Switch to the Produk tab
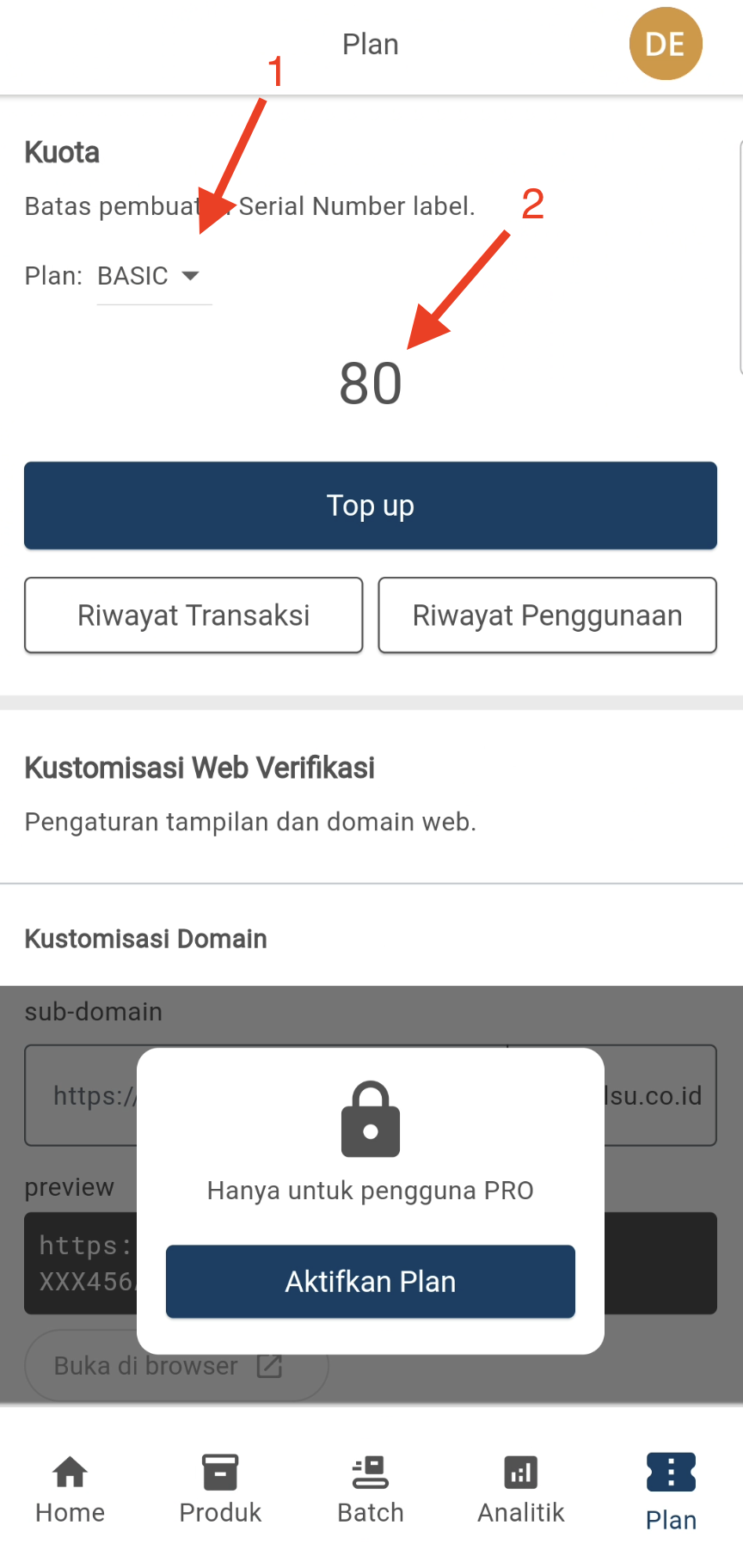 220,1488
